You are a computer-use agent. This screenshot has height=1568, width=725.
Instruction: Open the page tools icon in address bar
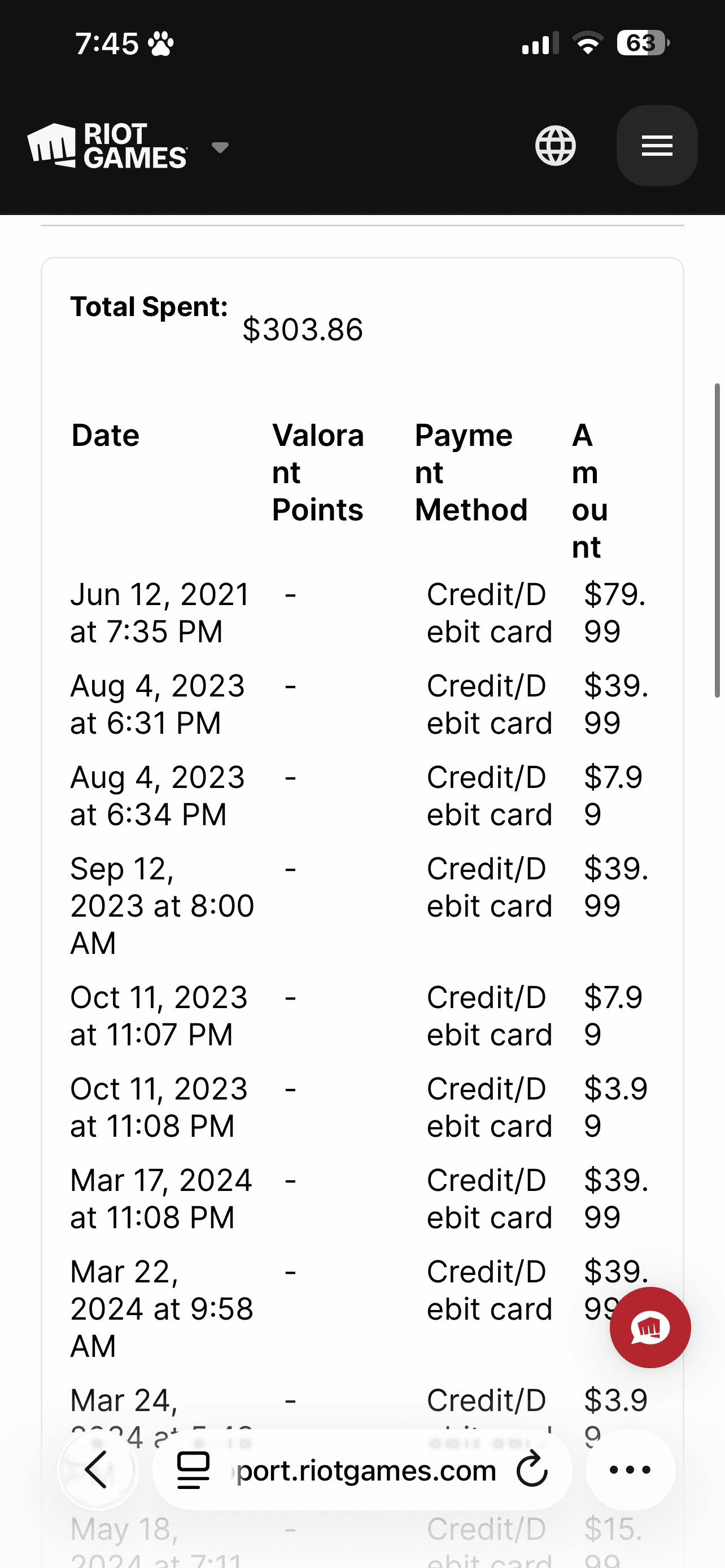(194, 1469)
